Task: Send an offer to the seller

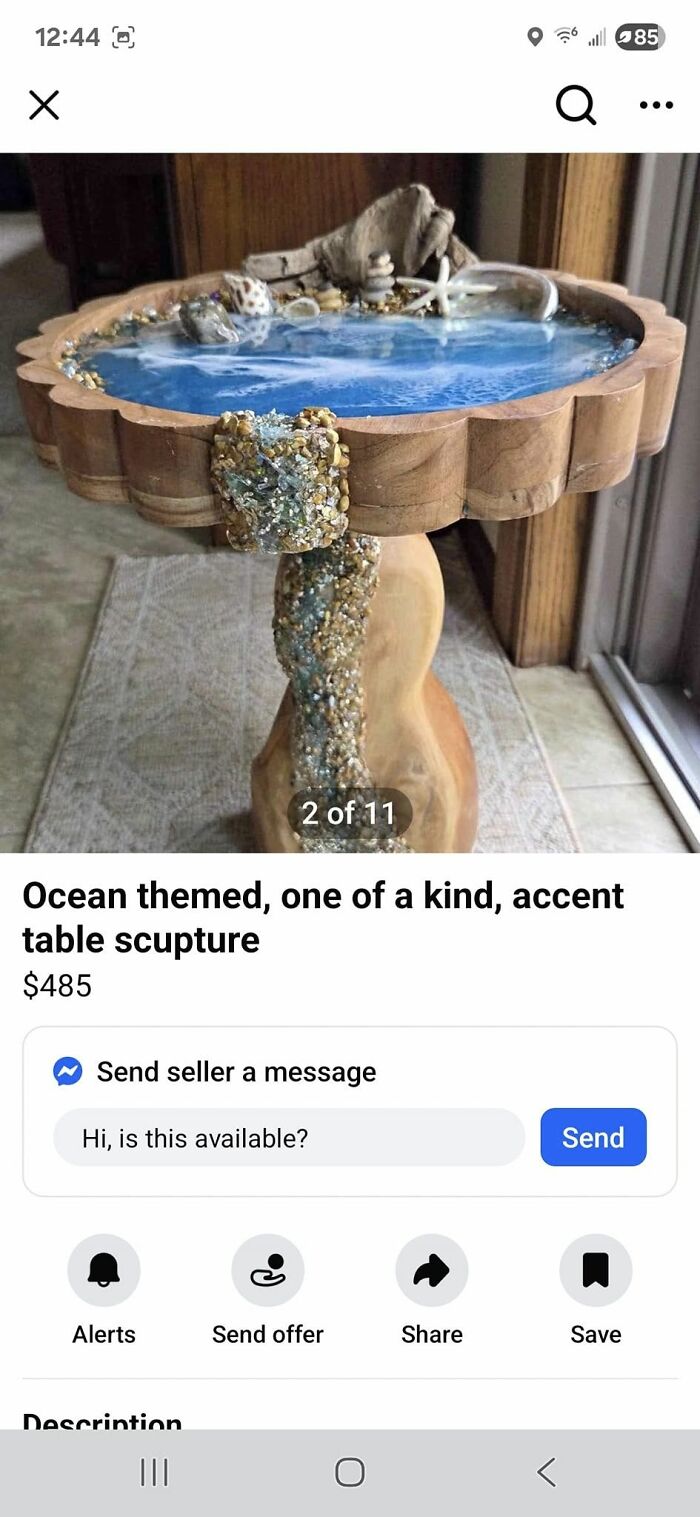Action: click(x=268, y=1270)
